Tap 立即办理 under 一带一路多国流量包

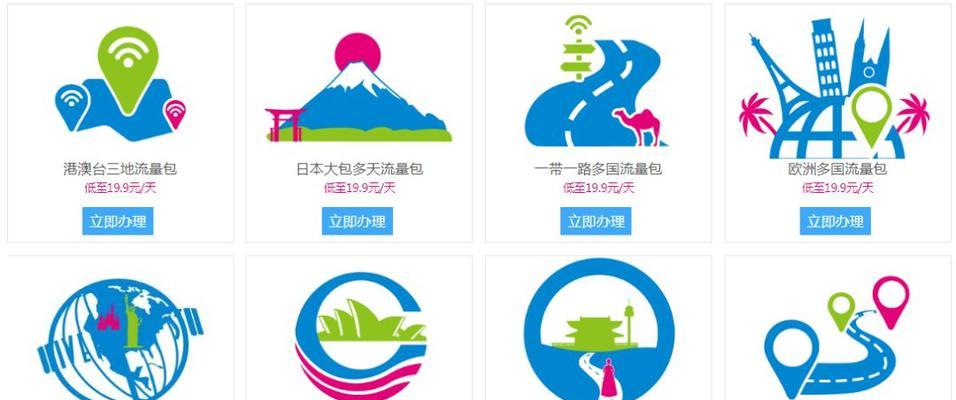(596, 221)
